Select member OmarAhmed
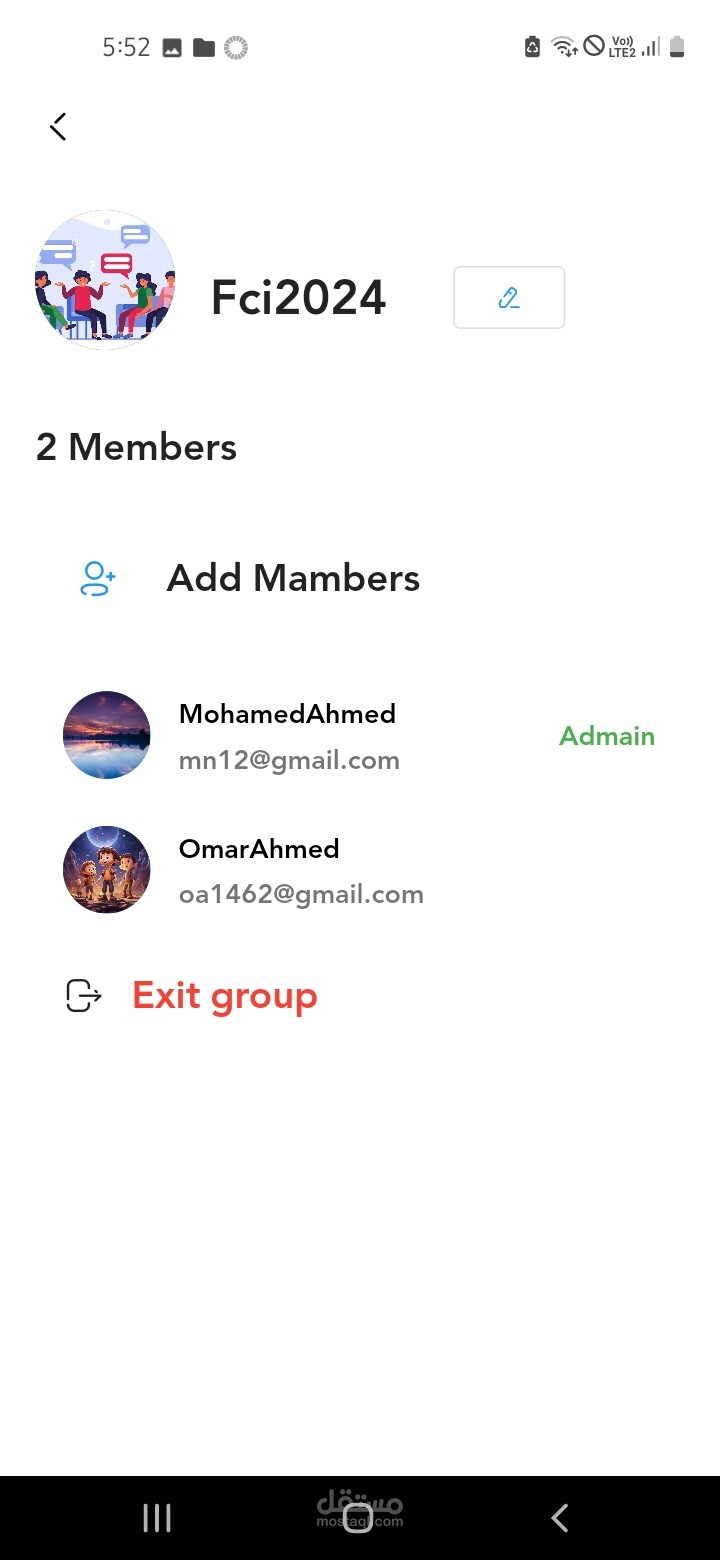 coord(259,870)
